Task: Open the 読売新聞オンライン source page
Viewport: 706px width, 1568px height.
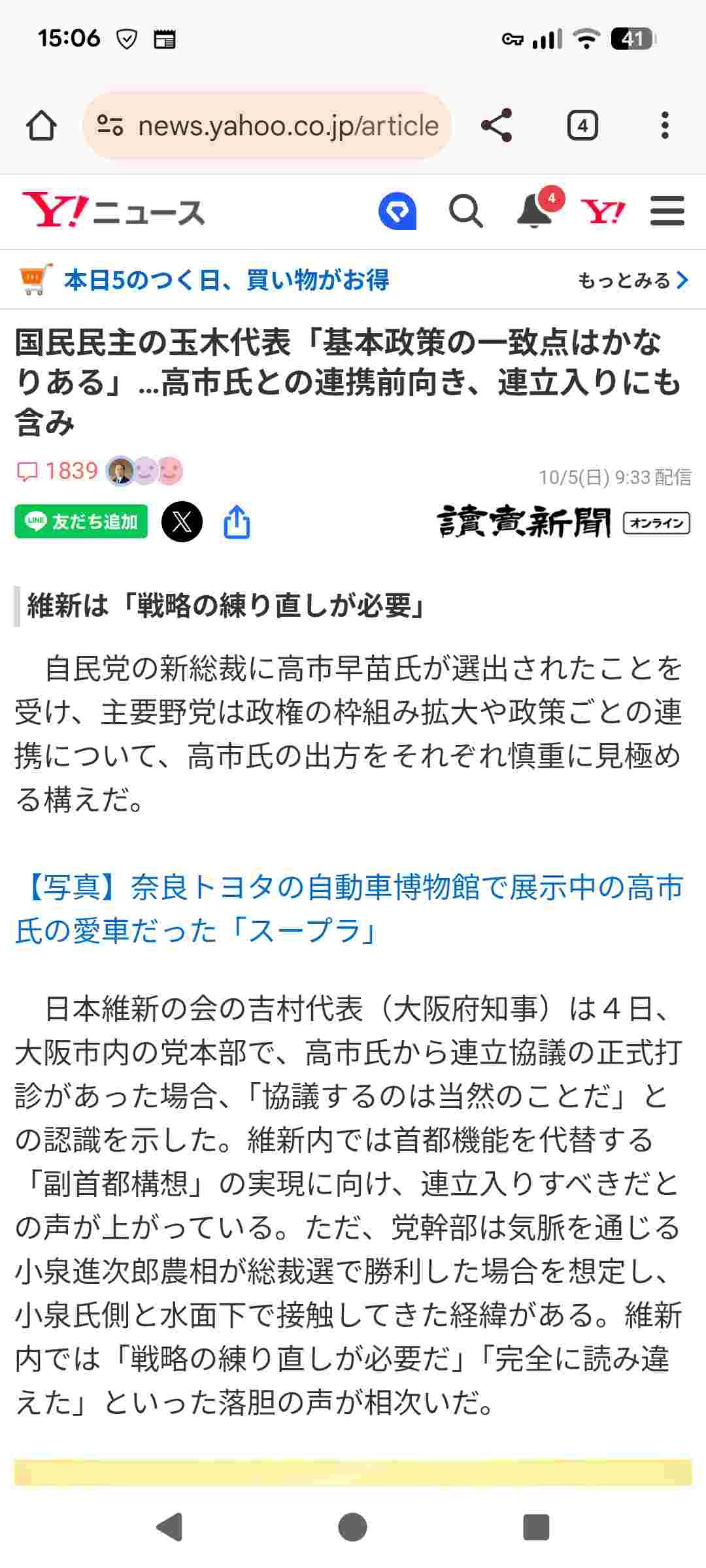Action: pos(563,522)
